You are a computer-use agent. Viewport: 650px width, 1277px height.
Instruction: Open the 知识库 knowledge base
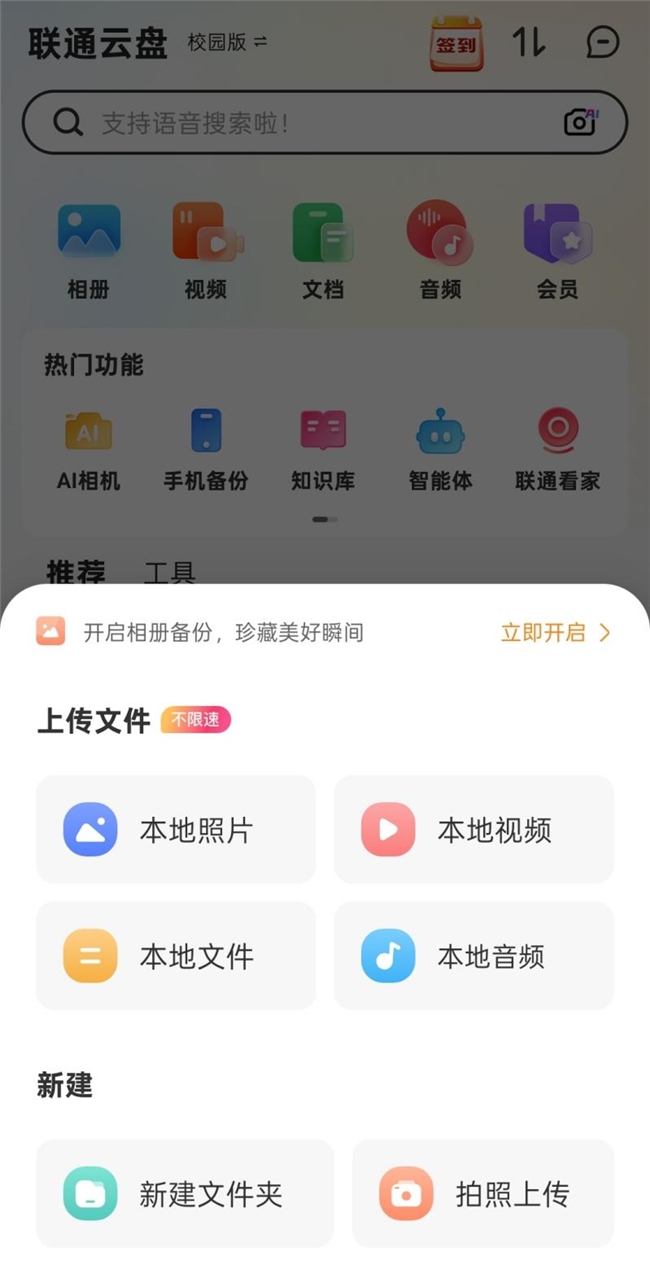click(x=323, y=450)
